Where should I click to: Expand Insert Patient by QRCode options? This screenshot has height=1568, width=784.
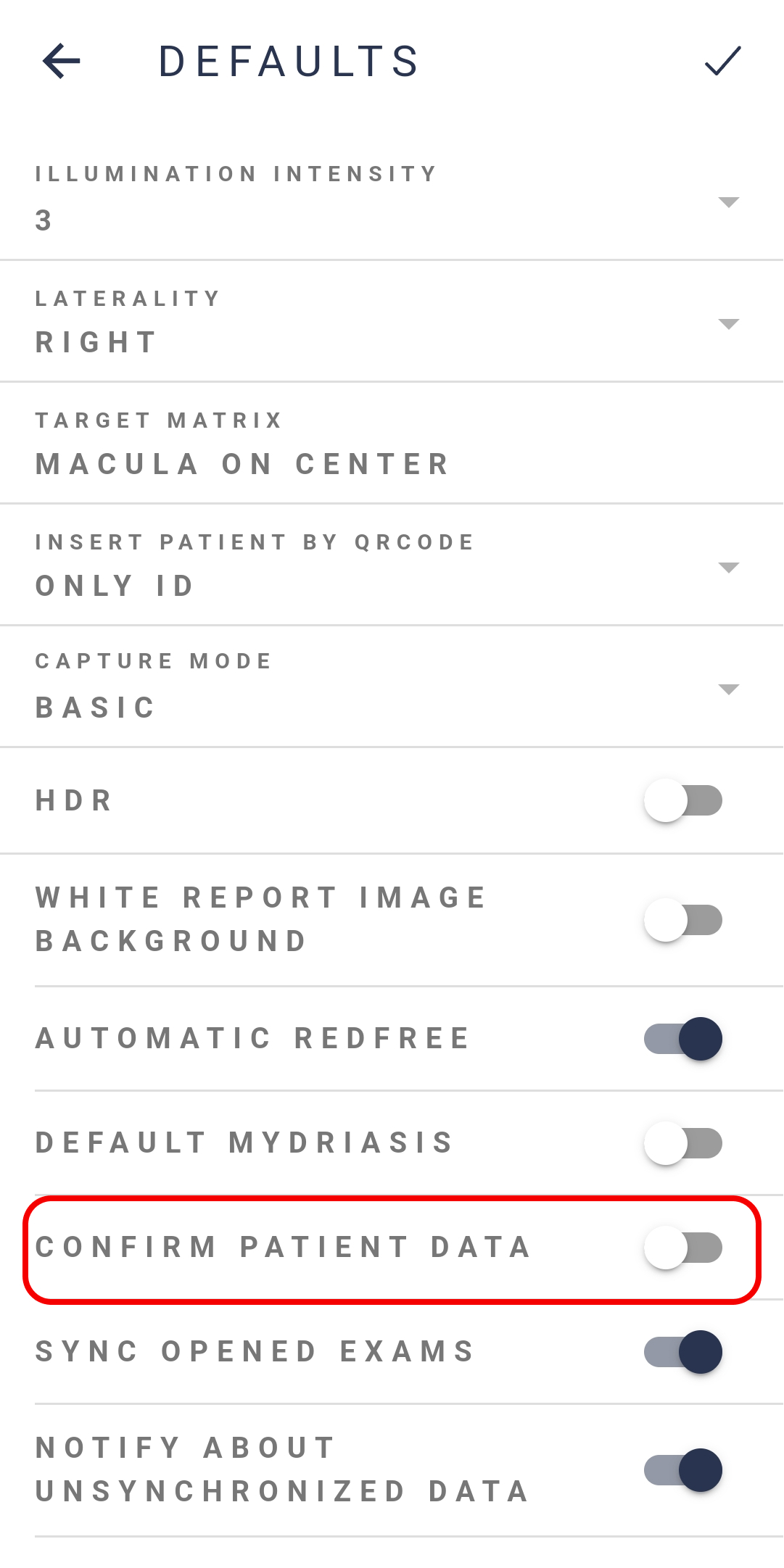point(392,565)
